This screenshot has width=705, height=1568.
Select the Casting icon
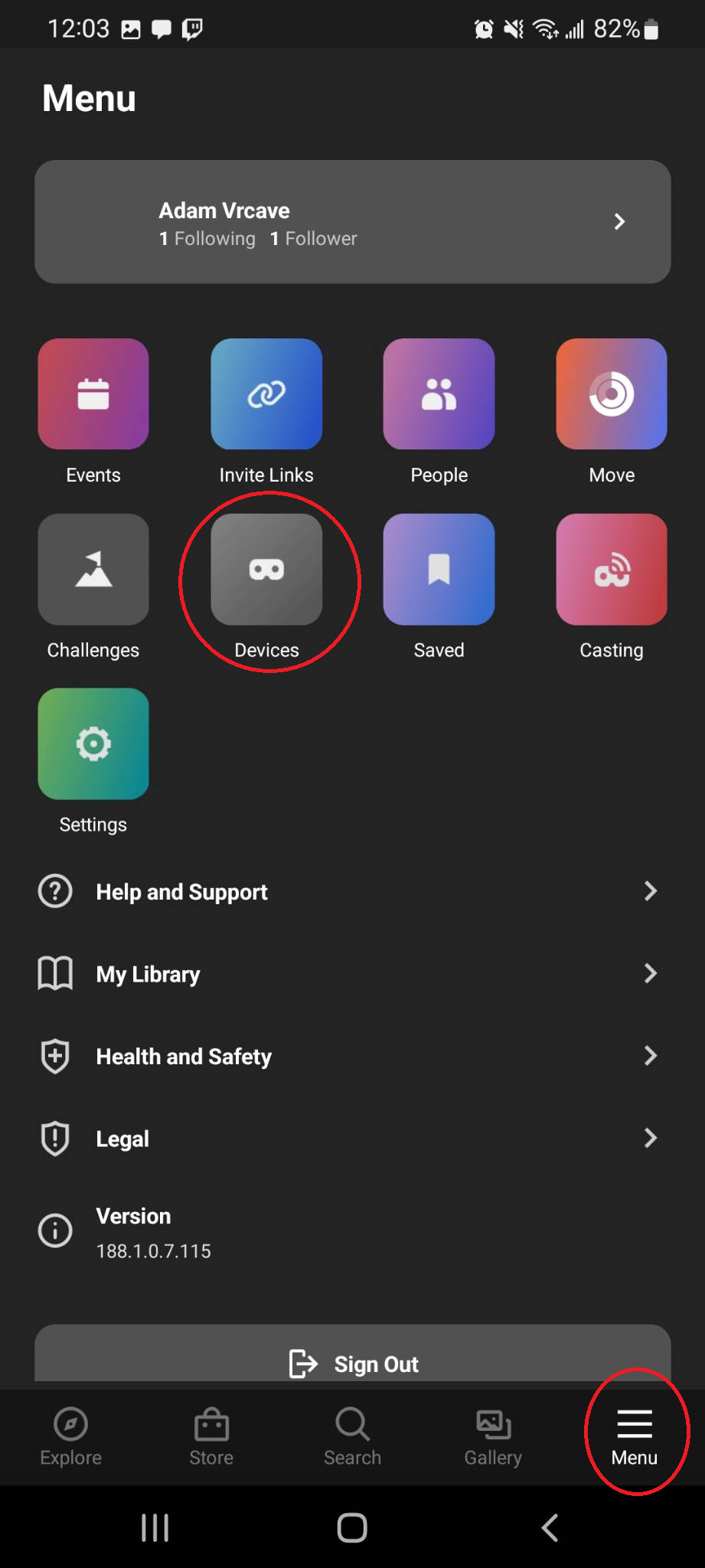pos(611,570)
